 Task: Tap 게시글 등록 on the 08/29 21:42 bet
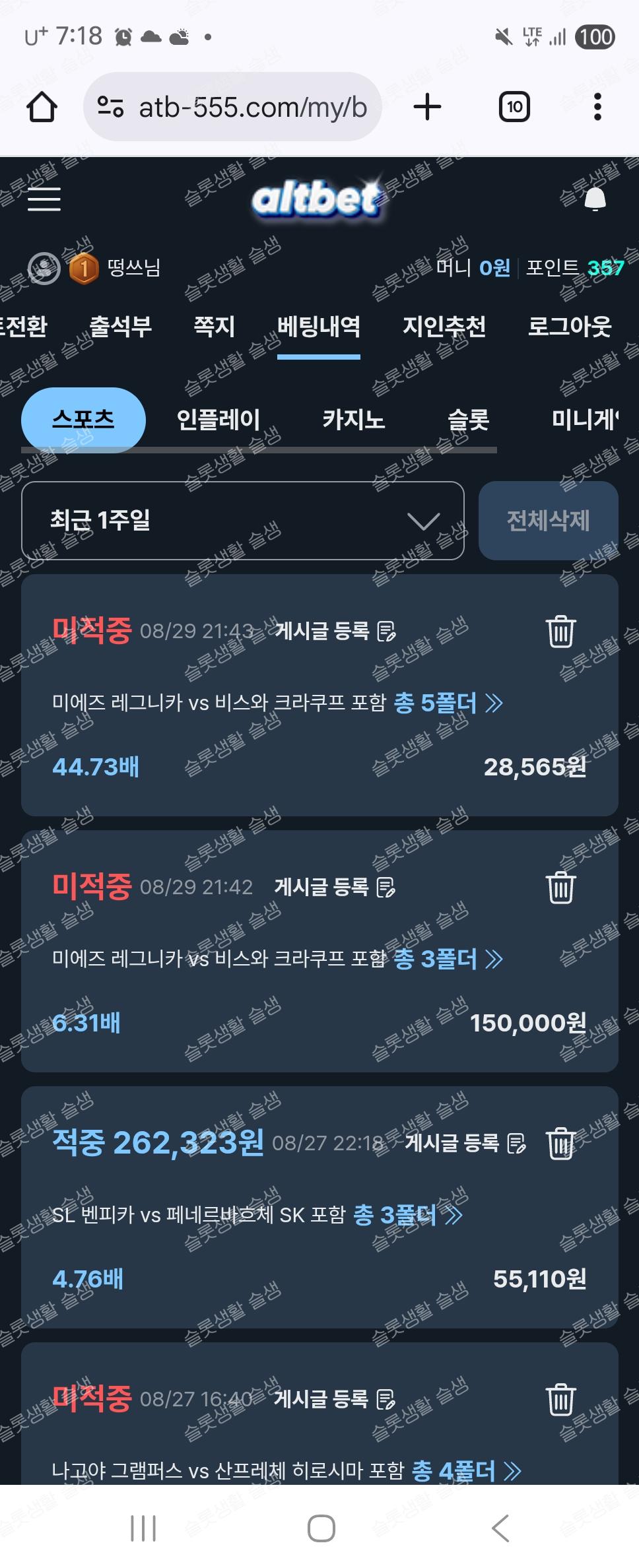click(335, 887)
